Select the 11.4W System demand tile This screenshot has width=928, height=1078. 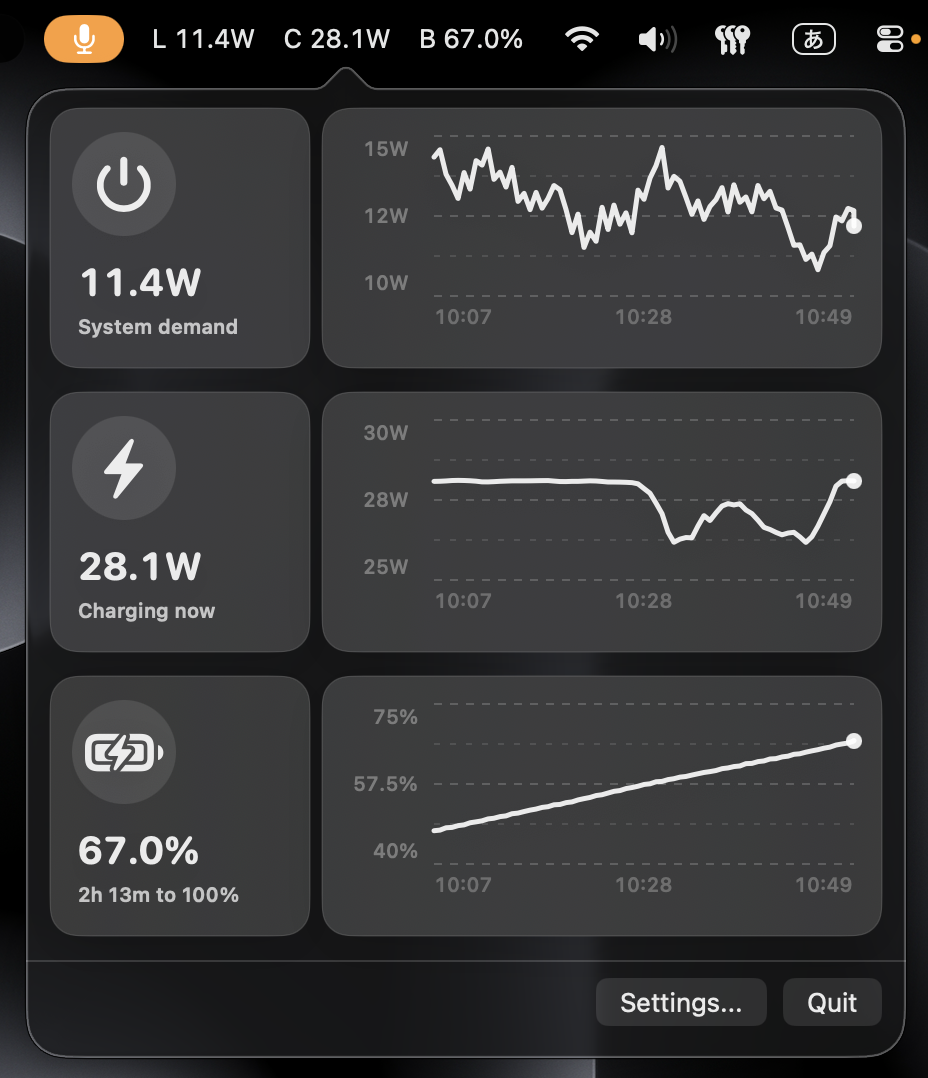tap(180, 237)
